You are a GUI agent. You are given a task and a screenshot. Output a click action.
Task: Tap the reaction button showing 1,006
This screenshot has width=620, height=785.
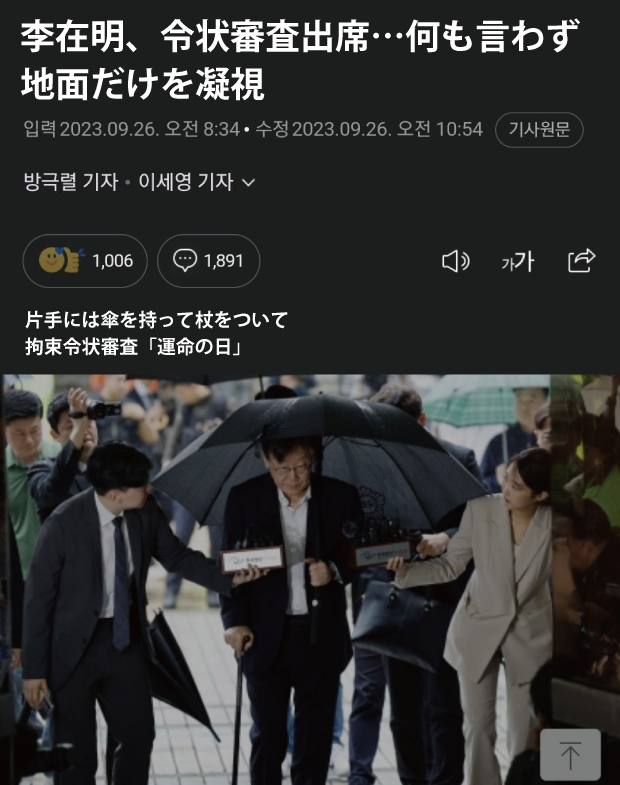tap(85, 261)
